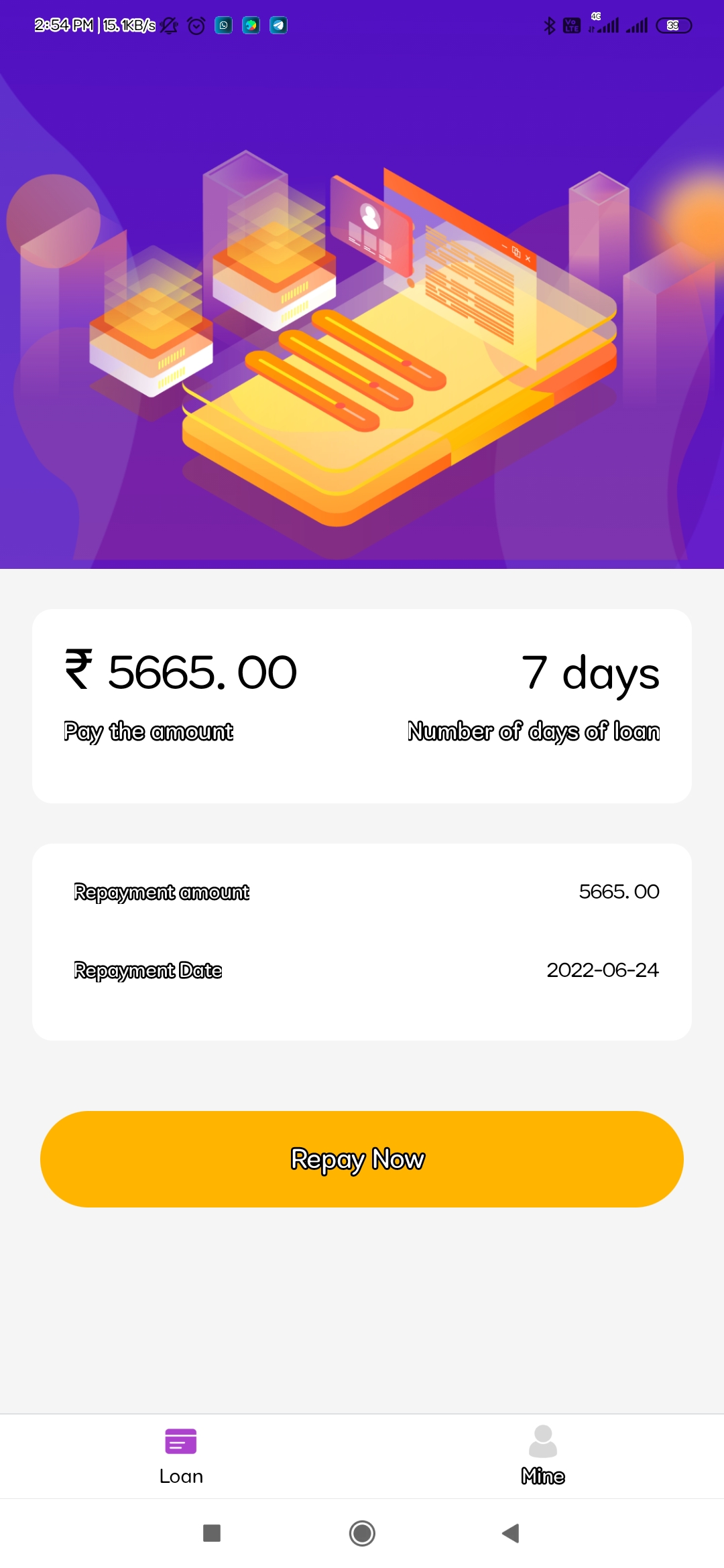Go to the home screen
The width and height of the screenshot is (724, 1568).
coord(362,1533)
